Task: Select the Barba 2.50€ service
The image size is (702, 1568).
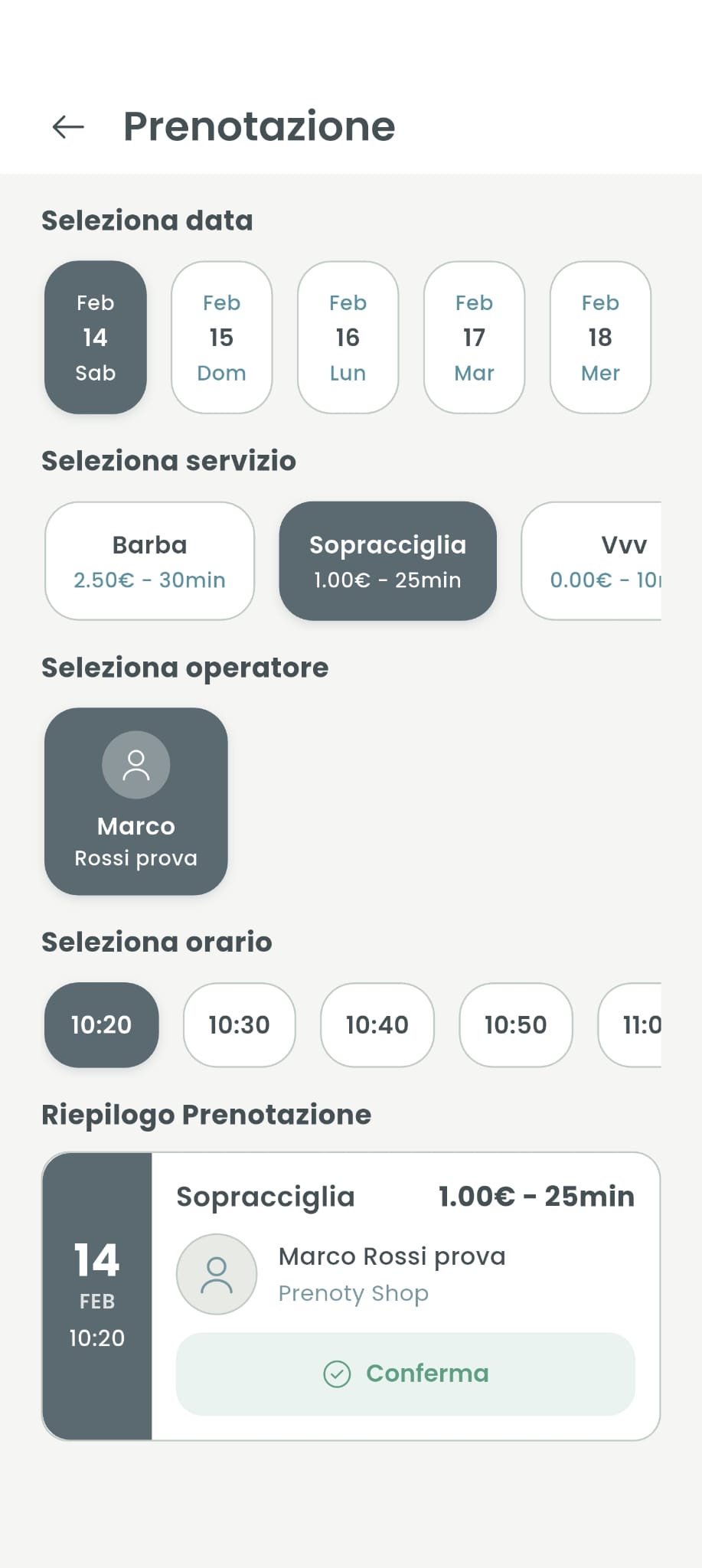Action: (x=149, y=560)
